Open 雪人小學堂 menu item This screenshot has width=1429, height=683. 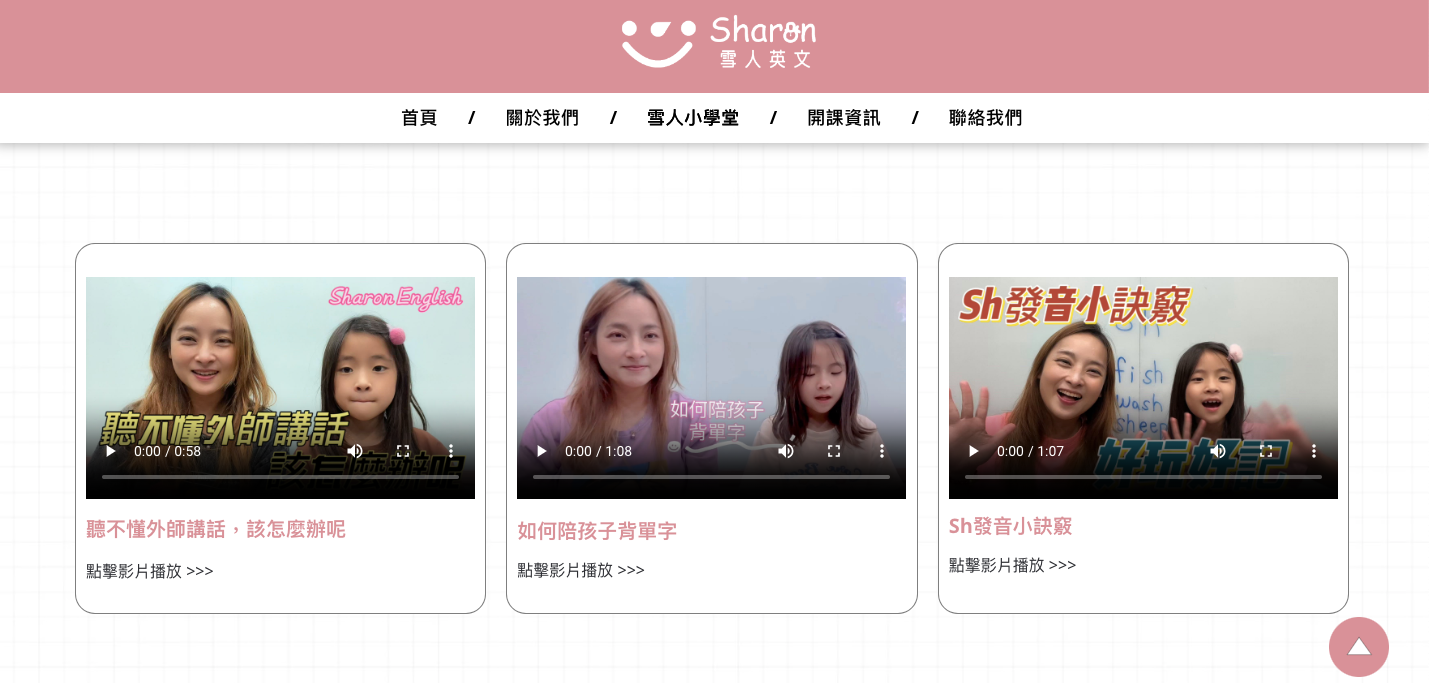[692, 118]
